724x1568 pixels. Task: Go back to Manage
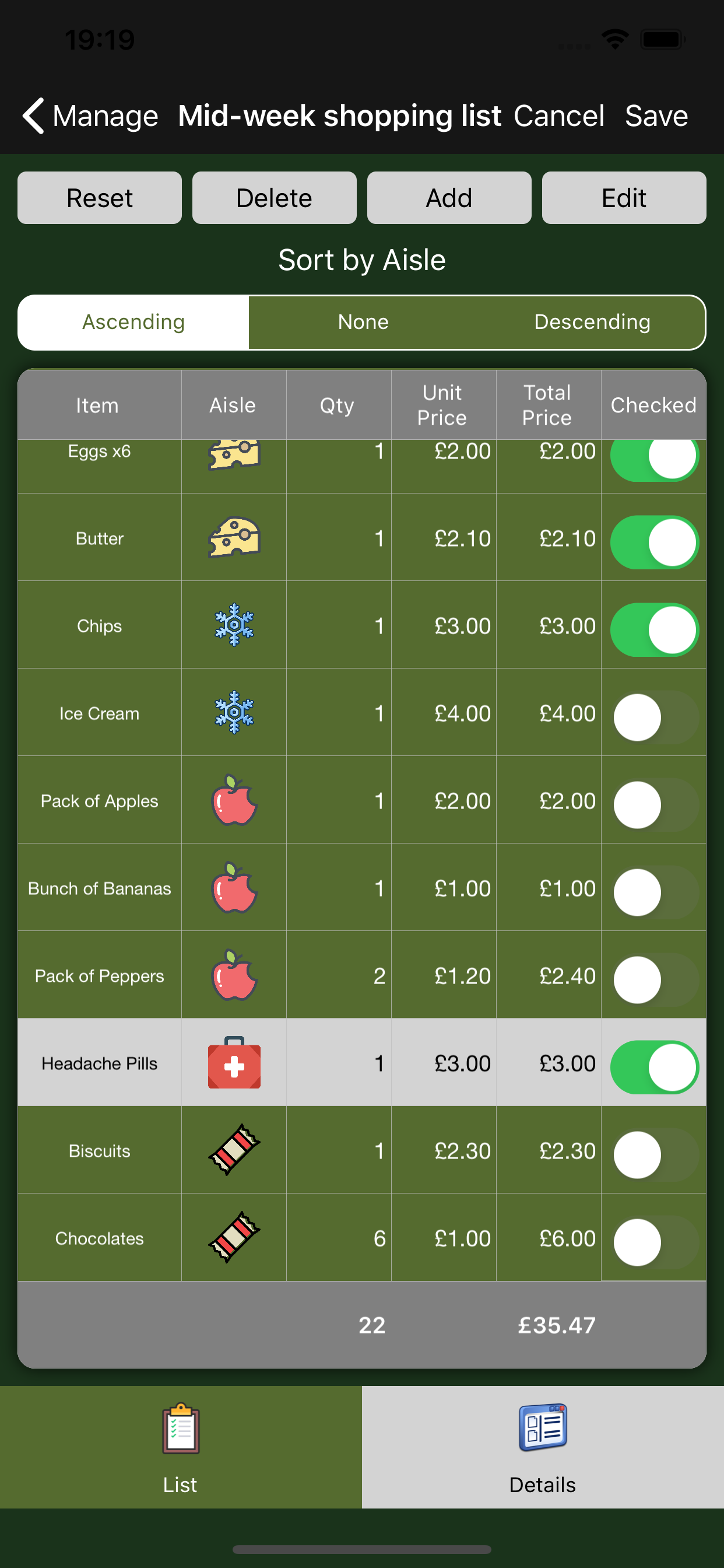tap(90, 116)
